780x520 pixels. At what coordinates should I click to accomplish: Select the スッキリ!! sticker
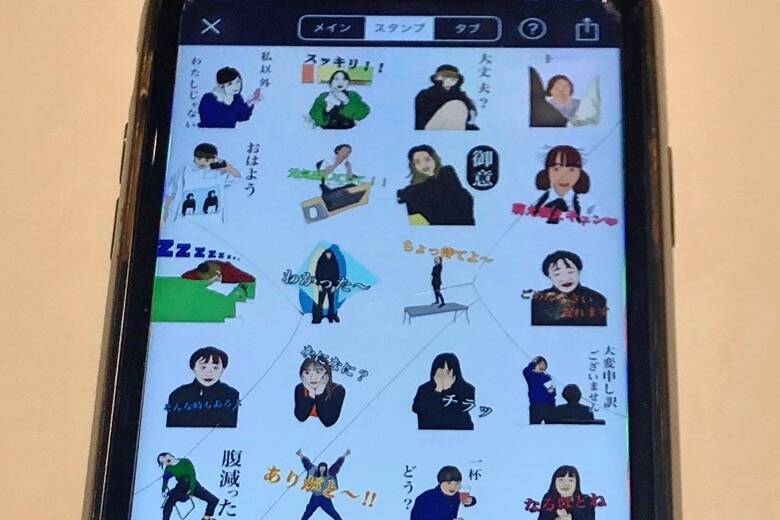[x=338, y=92]
